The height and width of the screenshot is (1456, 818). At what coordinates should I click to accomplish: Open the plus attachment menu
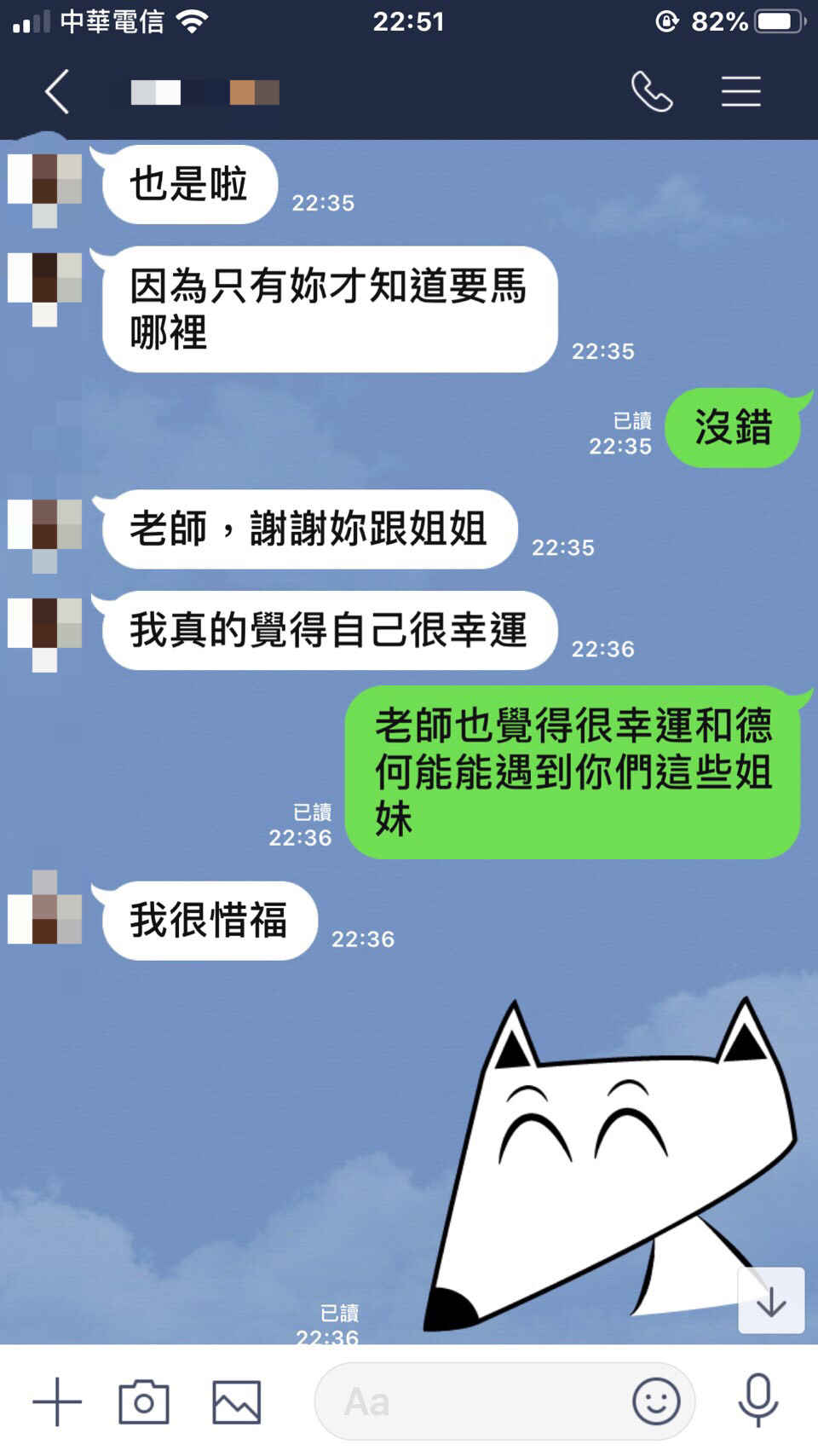(x=57, y=1401)
